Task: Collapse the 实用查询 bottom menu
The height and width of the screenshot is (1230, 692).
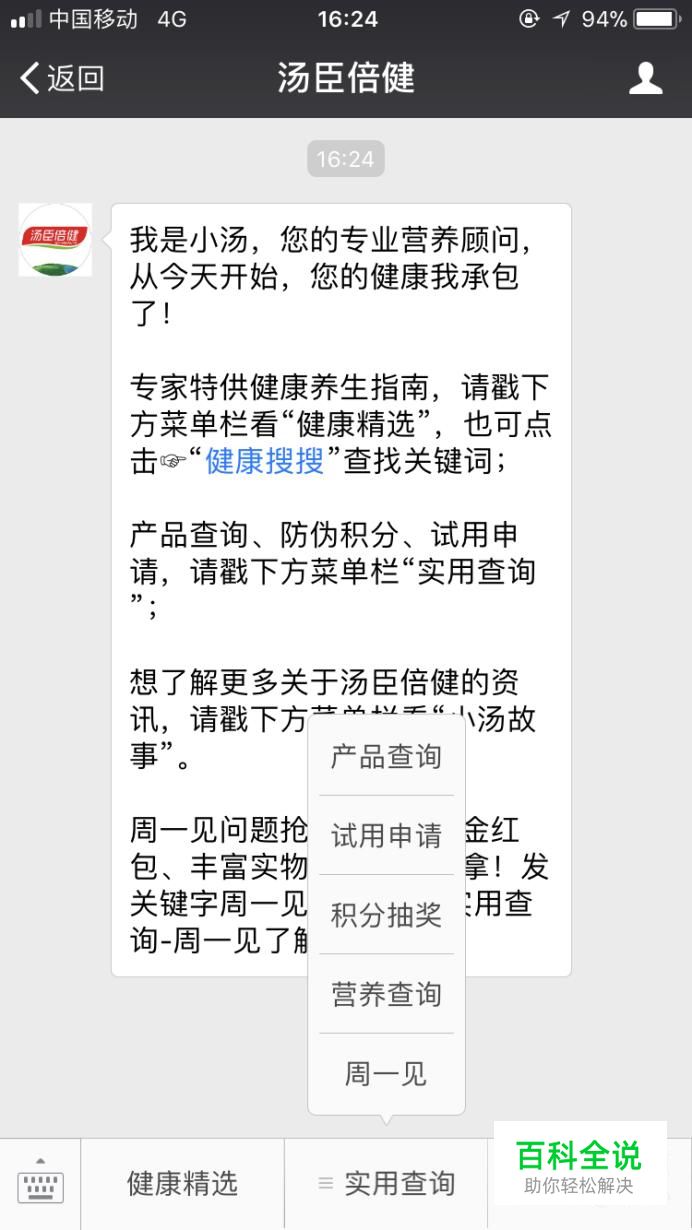Action: (x=386, y=1184)
